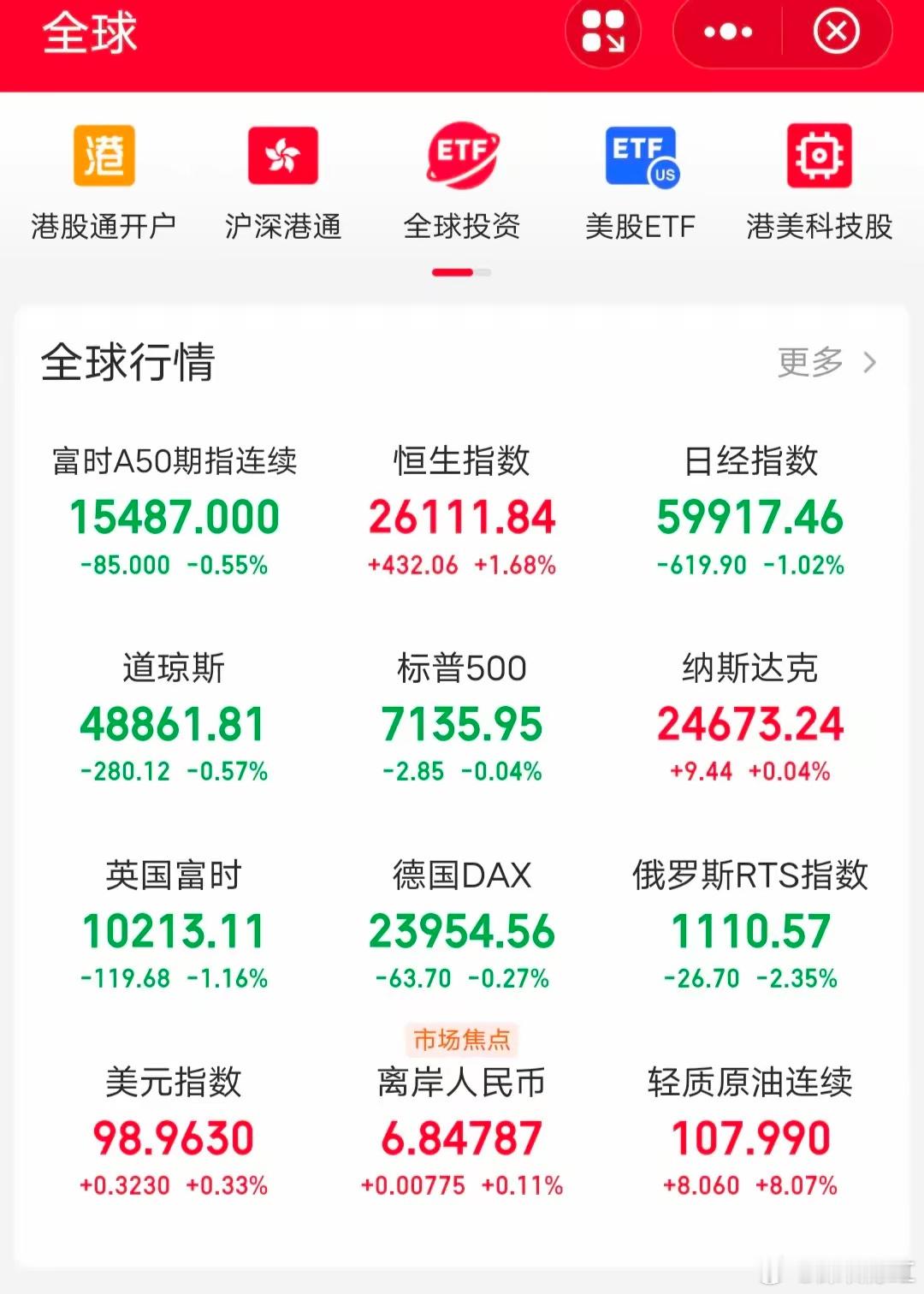
Task: Tap the 市场焦点 focus tag
Action: point(462,1040)
